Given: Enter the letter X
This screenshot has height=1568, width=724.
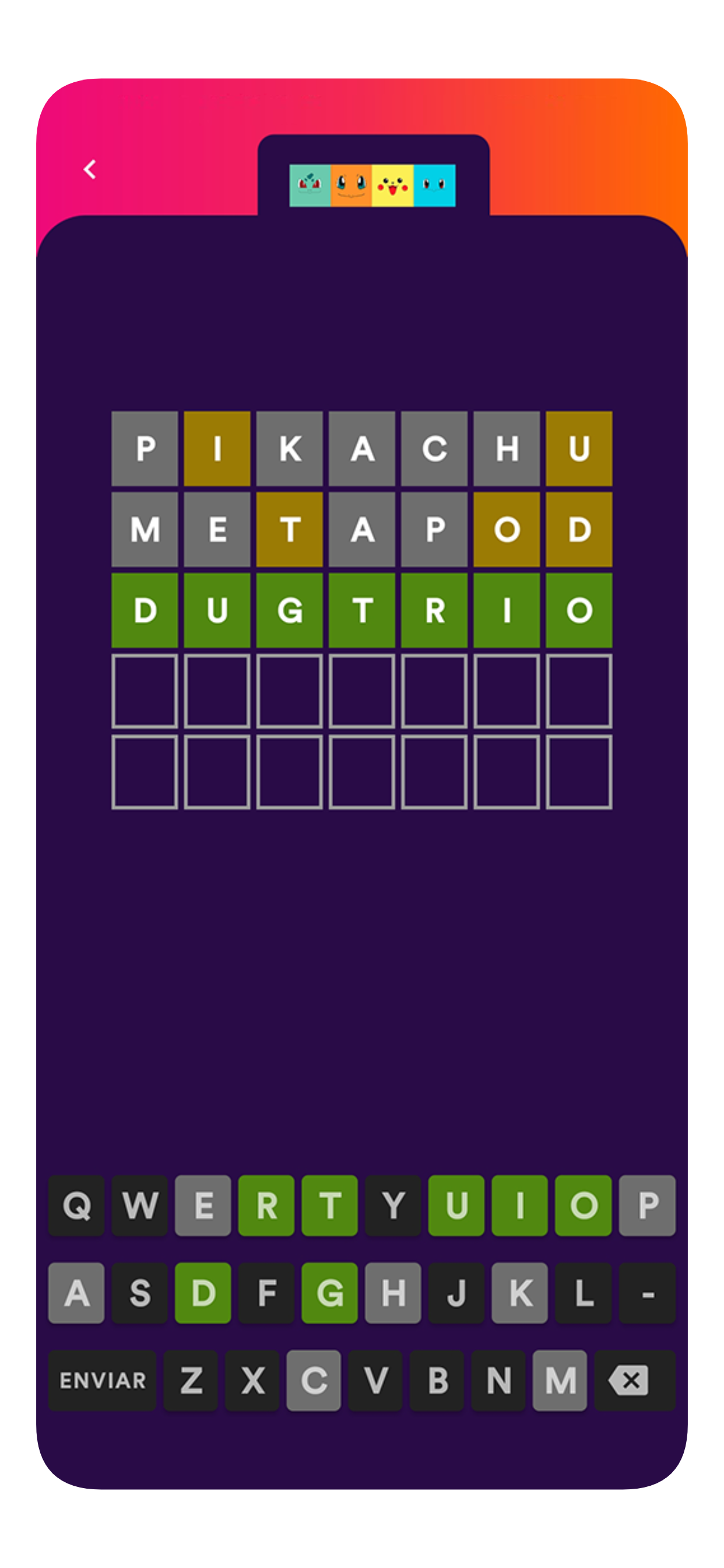Looking at the screenshot, I should [x=252, y=1380].
